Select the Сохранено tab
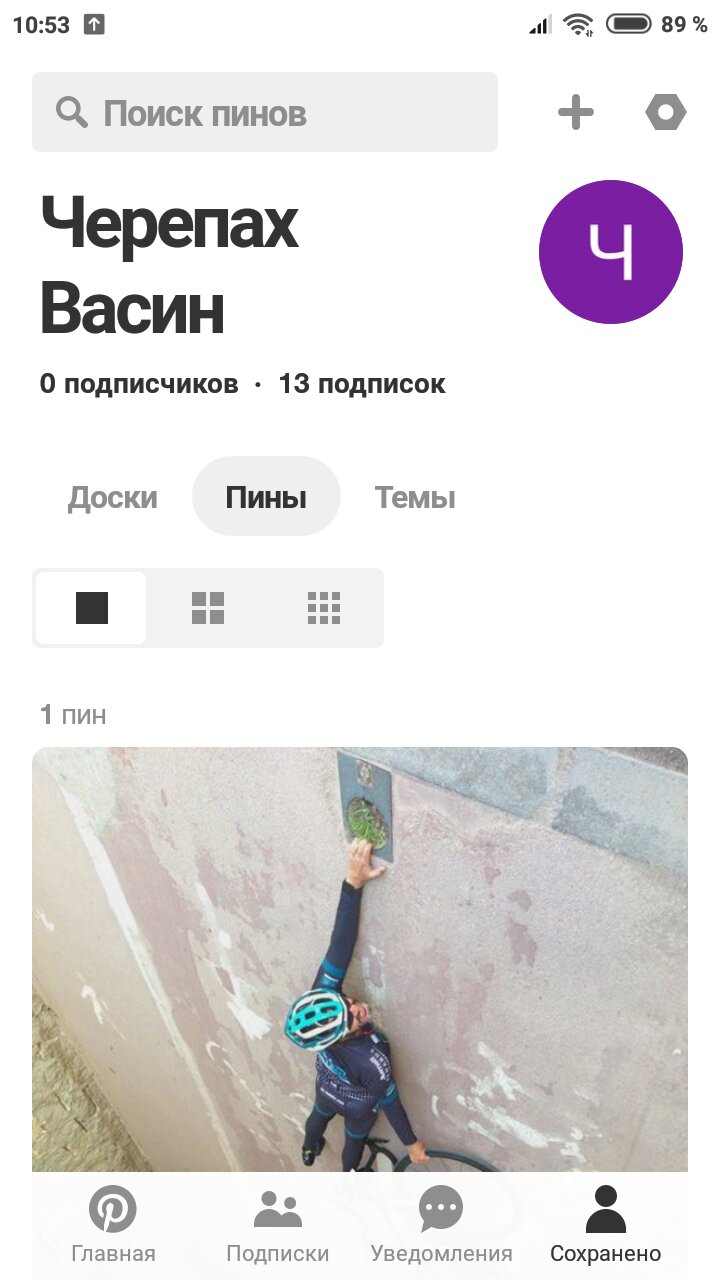The width and height of the screenshot is (720, 1280). click(605, 1226)
